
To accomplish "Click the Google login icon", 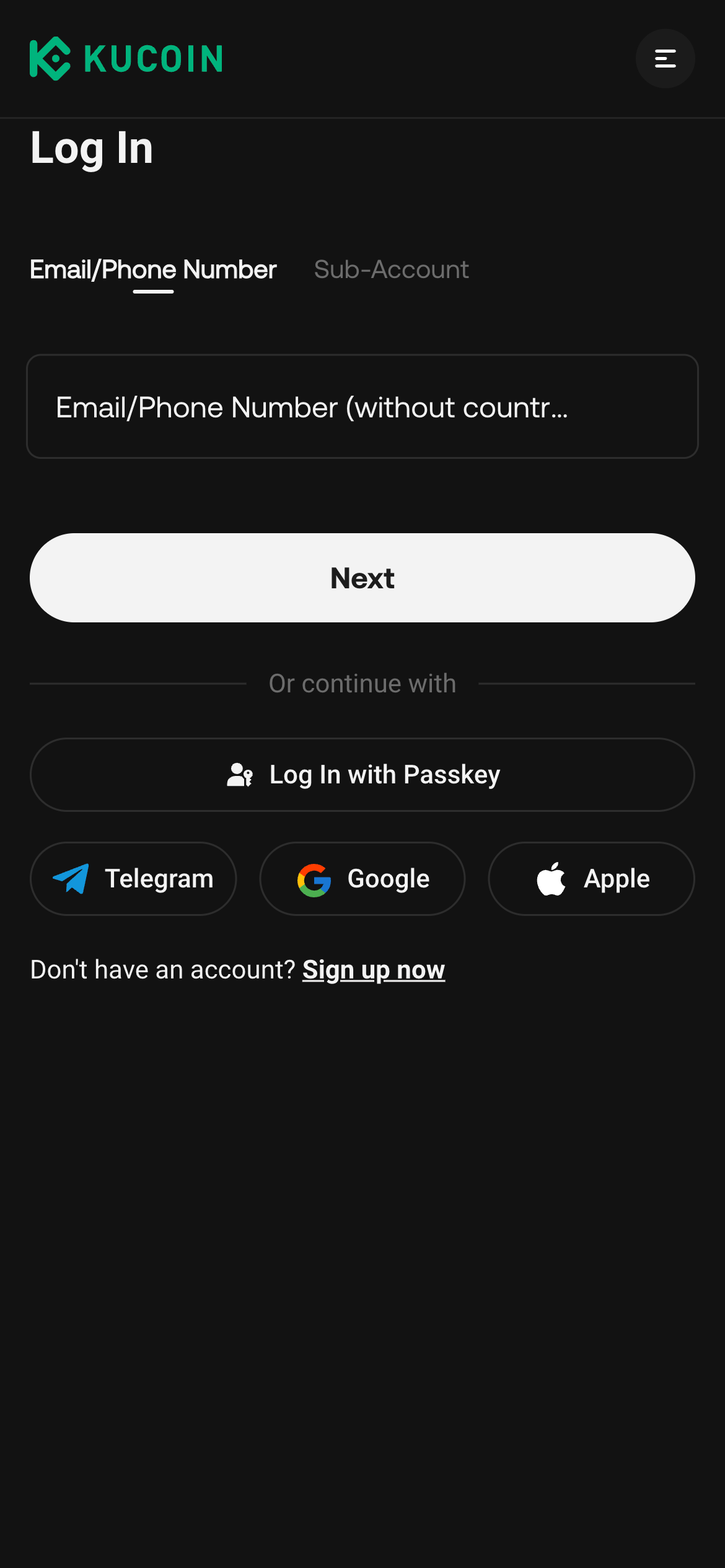I will 315,878.
